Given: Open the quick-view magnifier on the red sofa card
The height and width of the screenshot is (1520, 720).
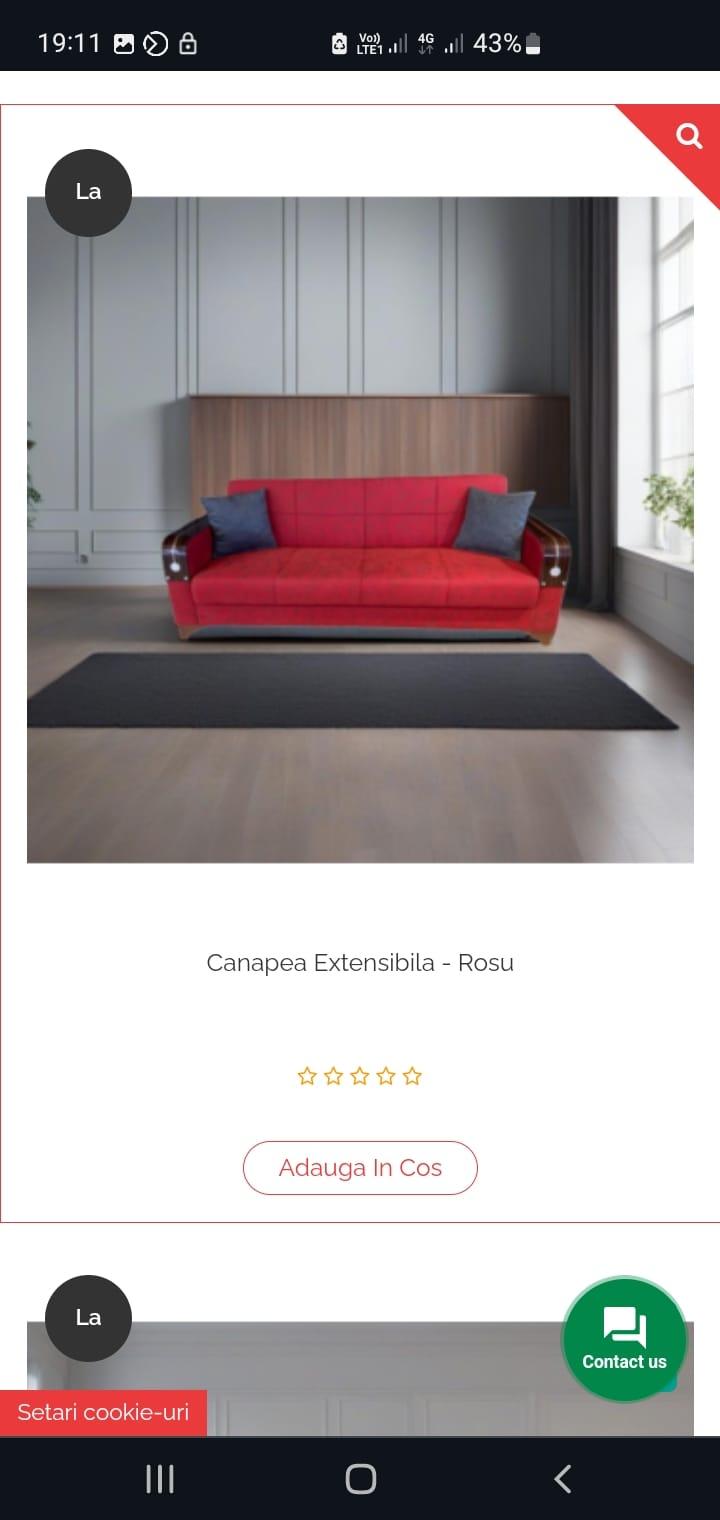Looking at the screenshot, I should tap(689, 136).
